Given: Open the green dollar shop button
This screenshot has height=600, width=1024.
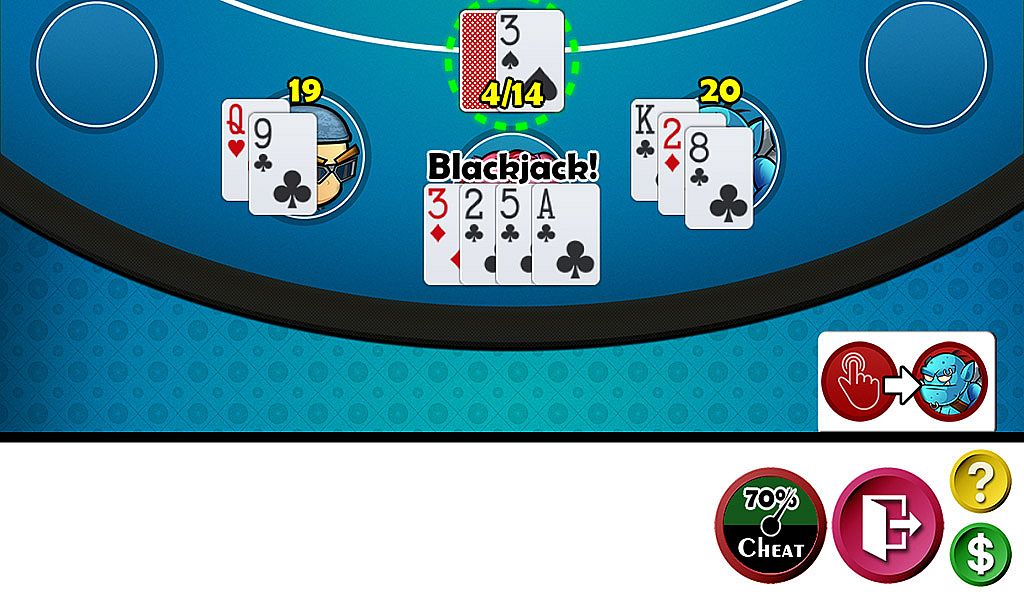Looking at the screenshot, I should (979, 557).
